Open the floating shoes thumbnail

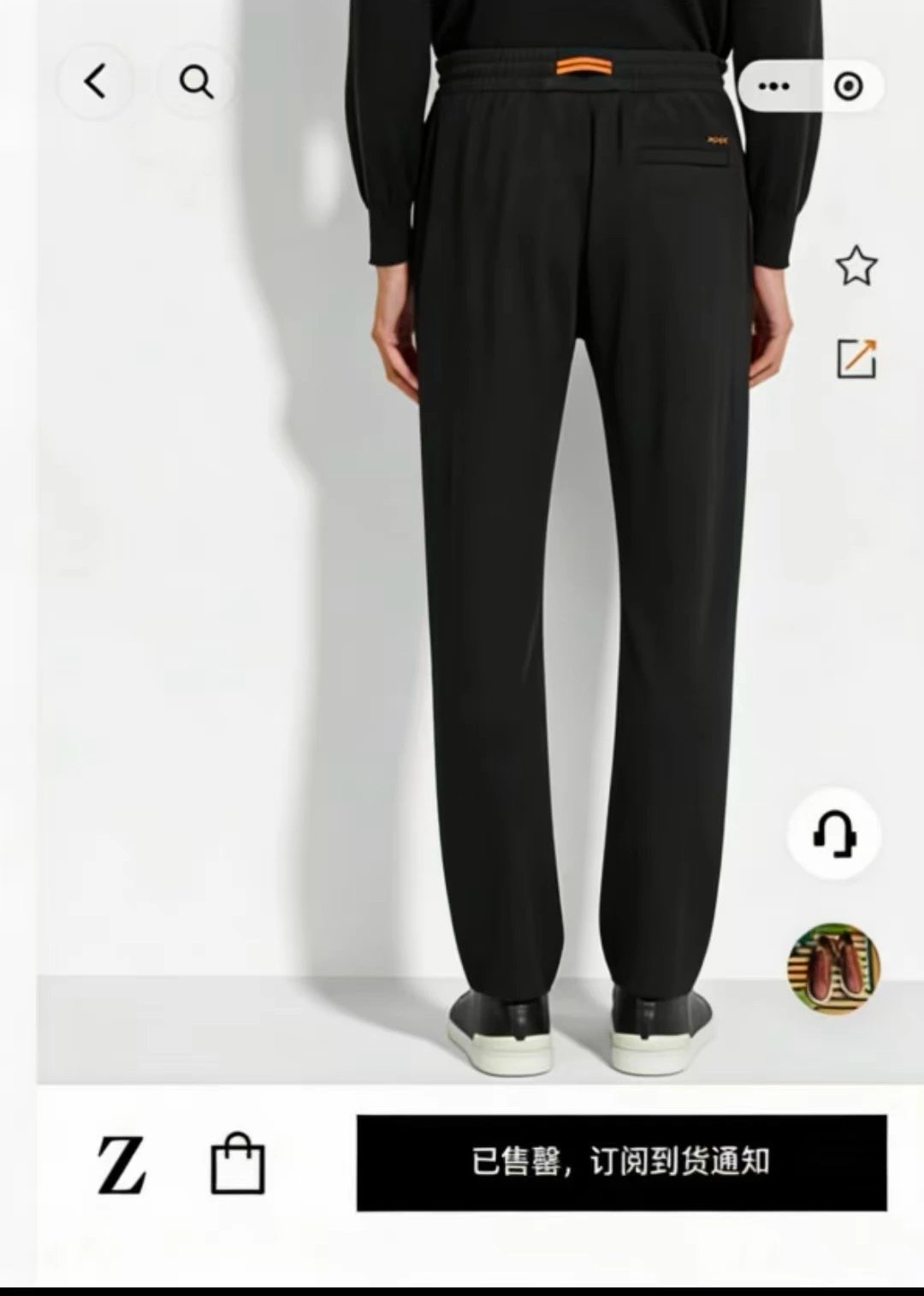pyautogui.click(x=833, y=968)
